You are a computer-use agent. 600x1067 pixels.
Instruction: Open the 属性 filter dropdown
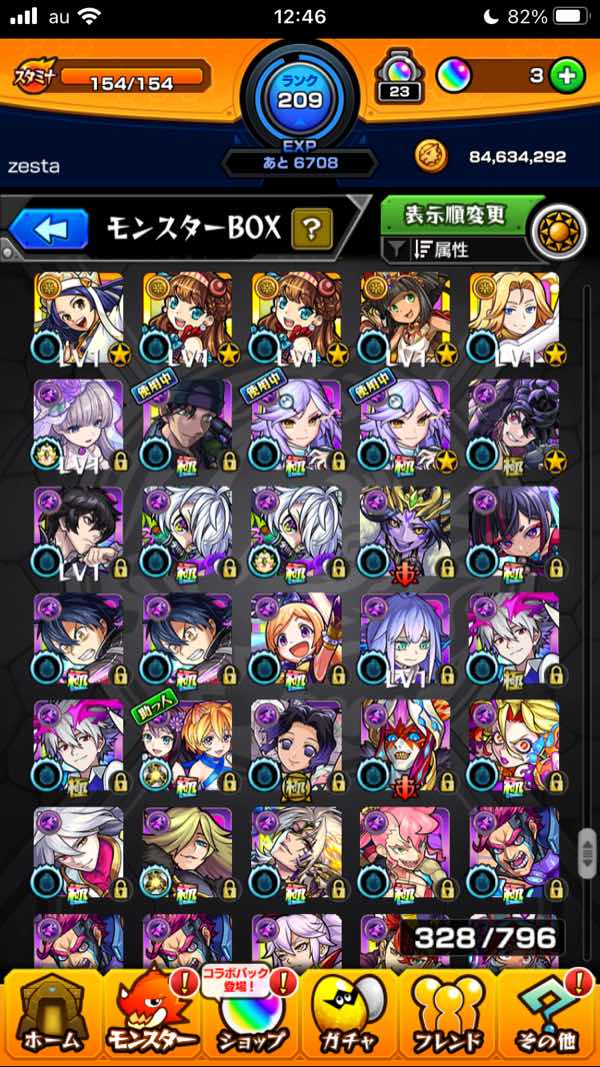455,250
